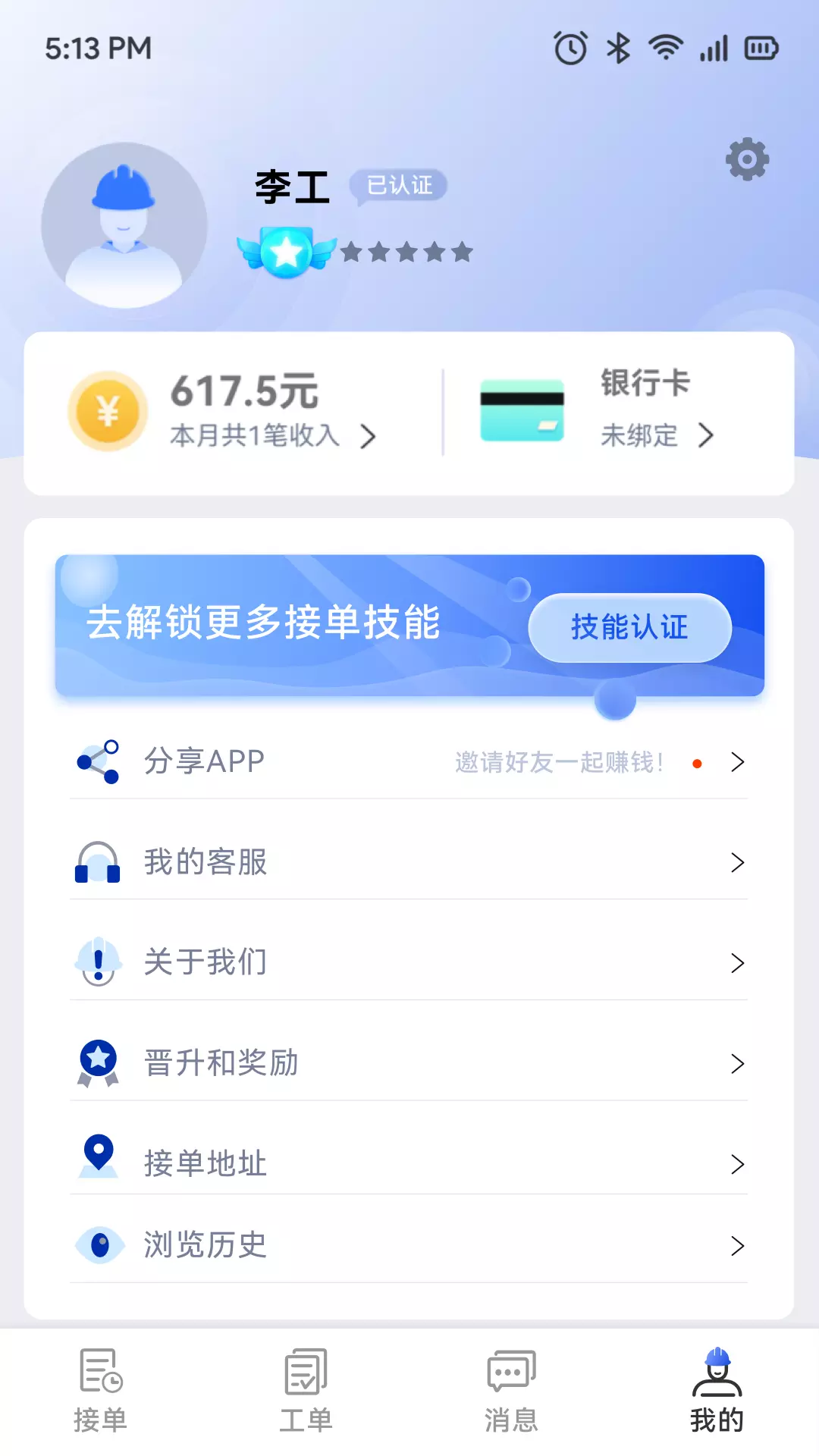This screenshot has width=819, height=1456.
Task: Open 浏览历史 browsing history
Action: point(409,1245)
